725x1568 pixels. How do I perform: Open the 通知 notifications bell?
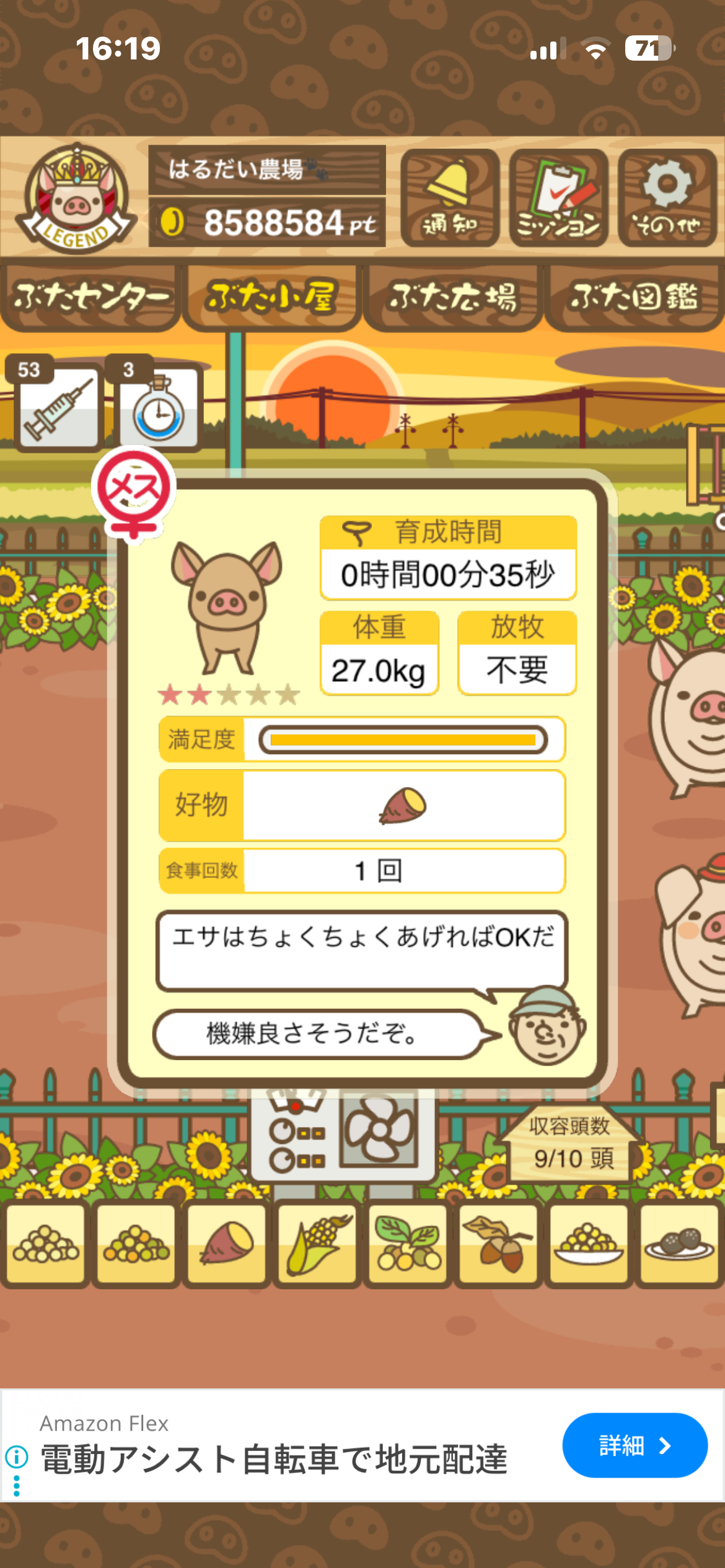tap(450, 198)
